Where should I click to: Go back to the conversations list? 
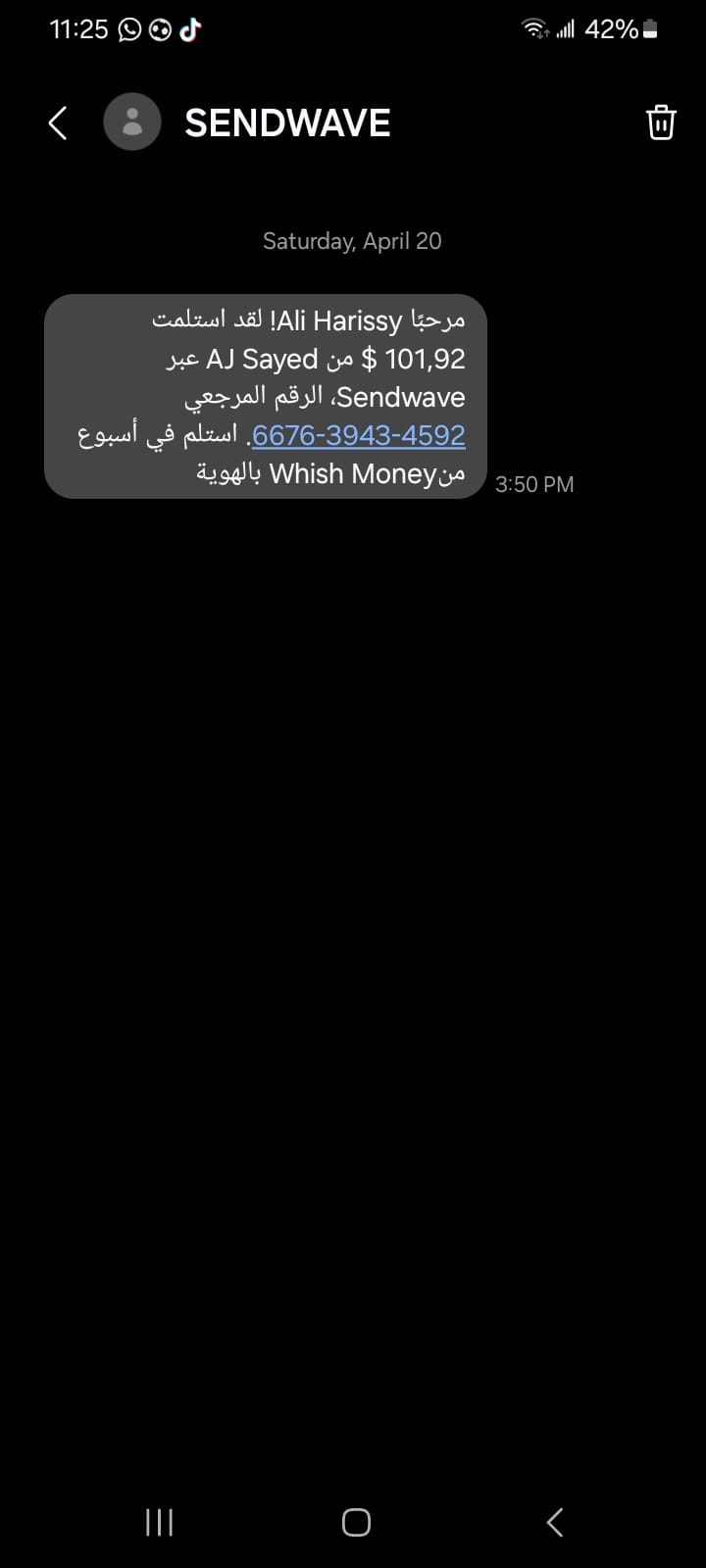[58, 123]
